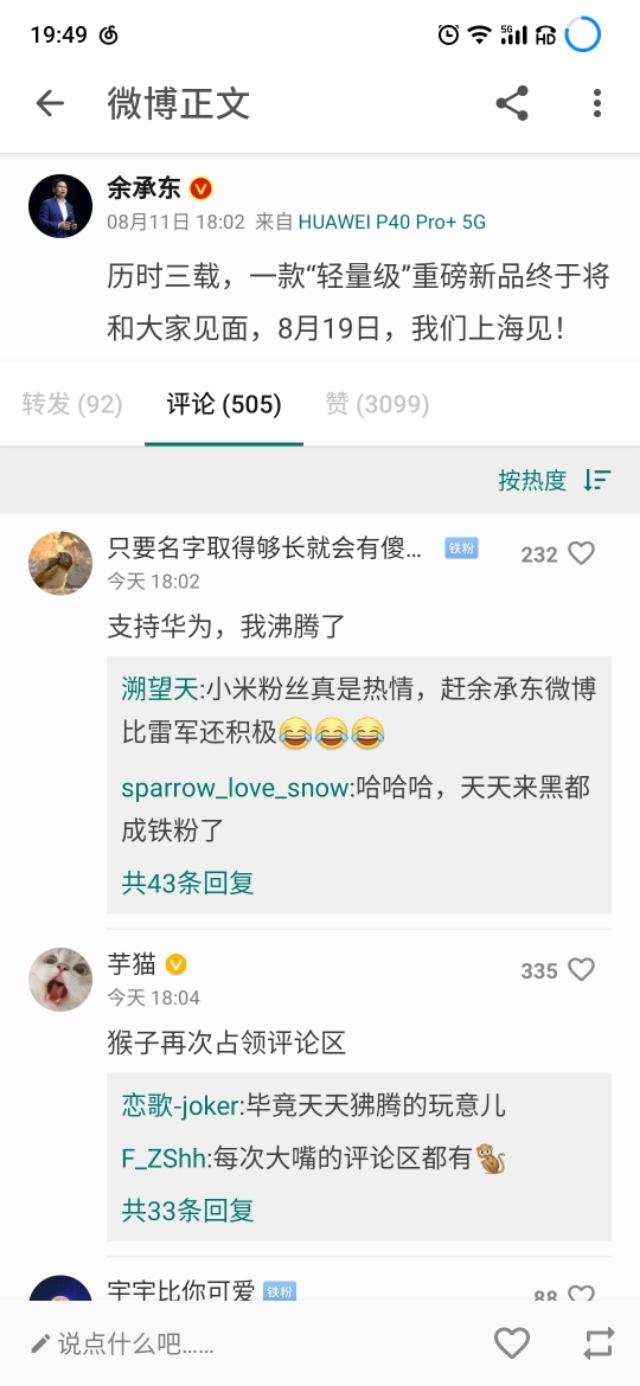Open the three-dot overflow menu
This screenshot has width=640, height=1386.
(597, 103)
